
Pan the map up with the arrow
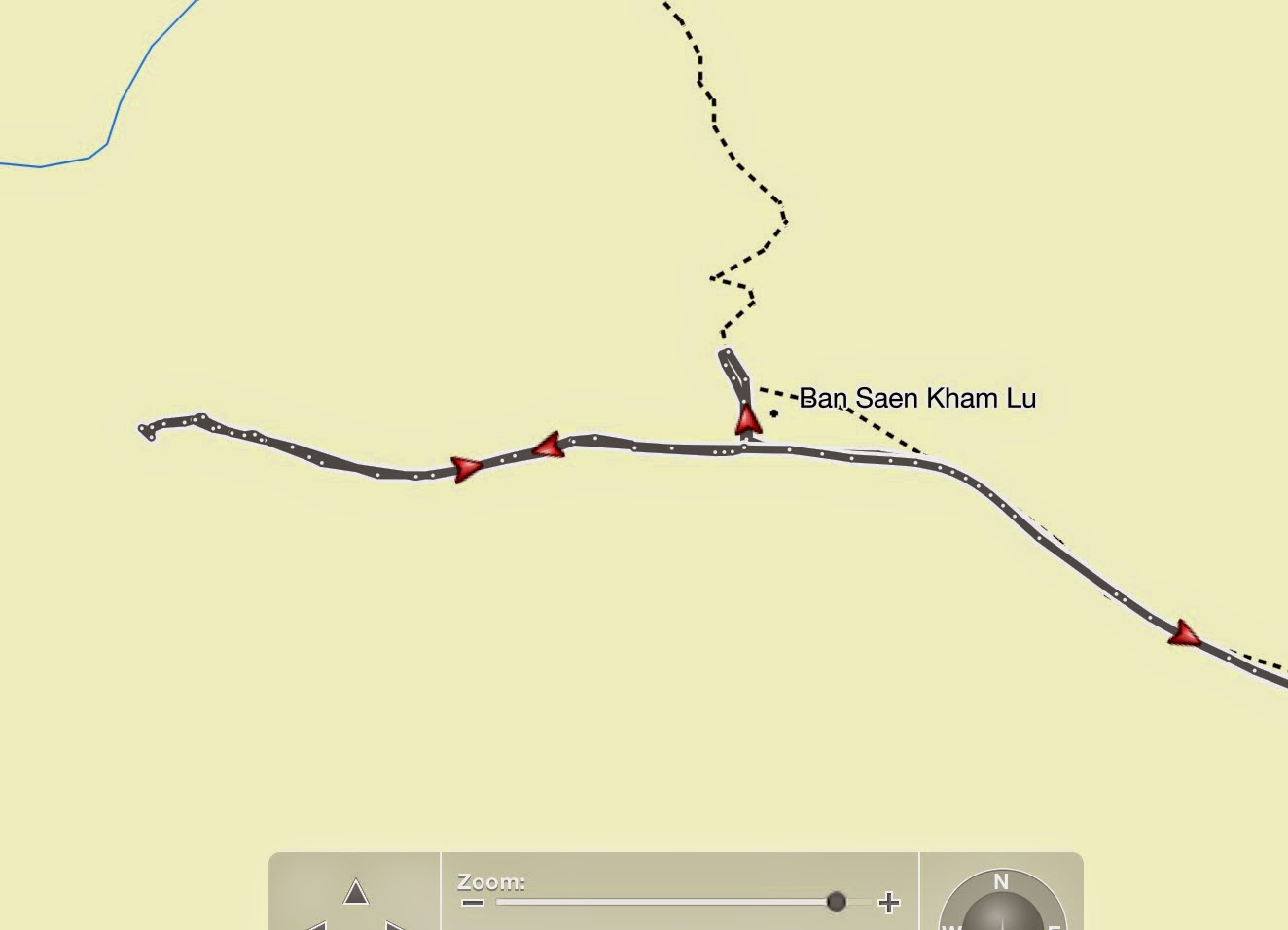356,892
